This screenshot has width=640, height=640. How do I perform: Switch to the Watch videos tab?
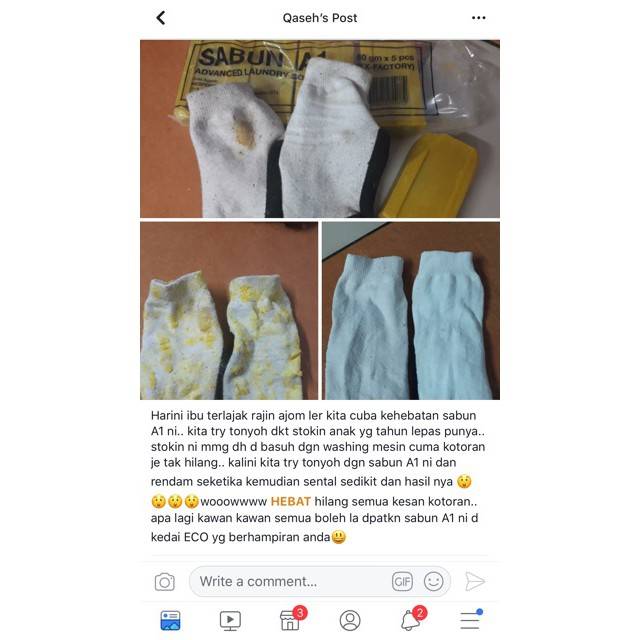pyautogui.click(x=230, y=620)
